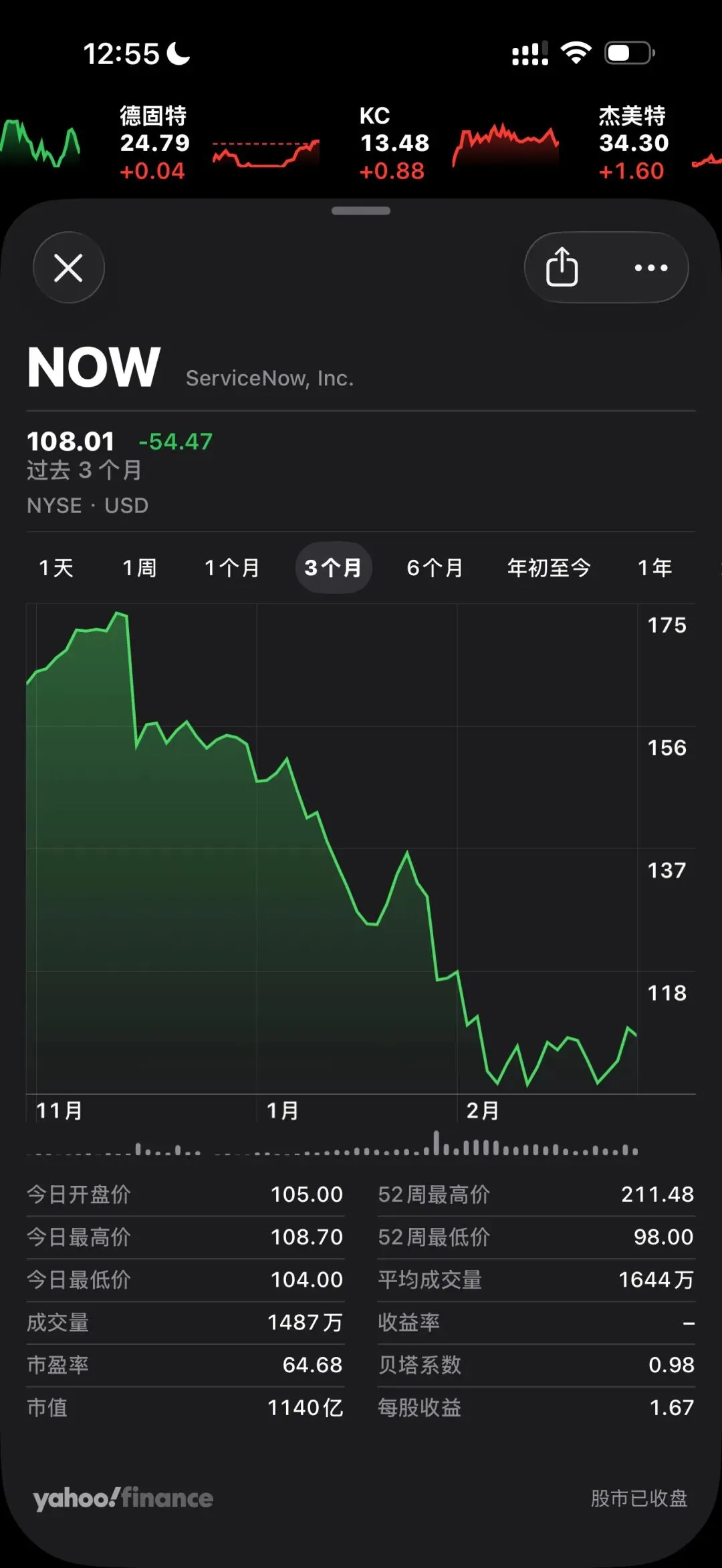
Task: Close the NOW stock detail sheet
Action: [68, 268]
